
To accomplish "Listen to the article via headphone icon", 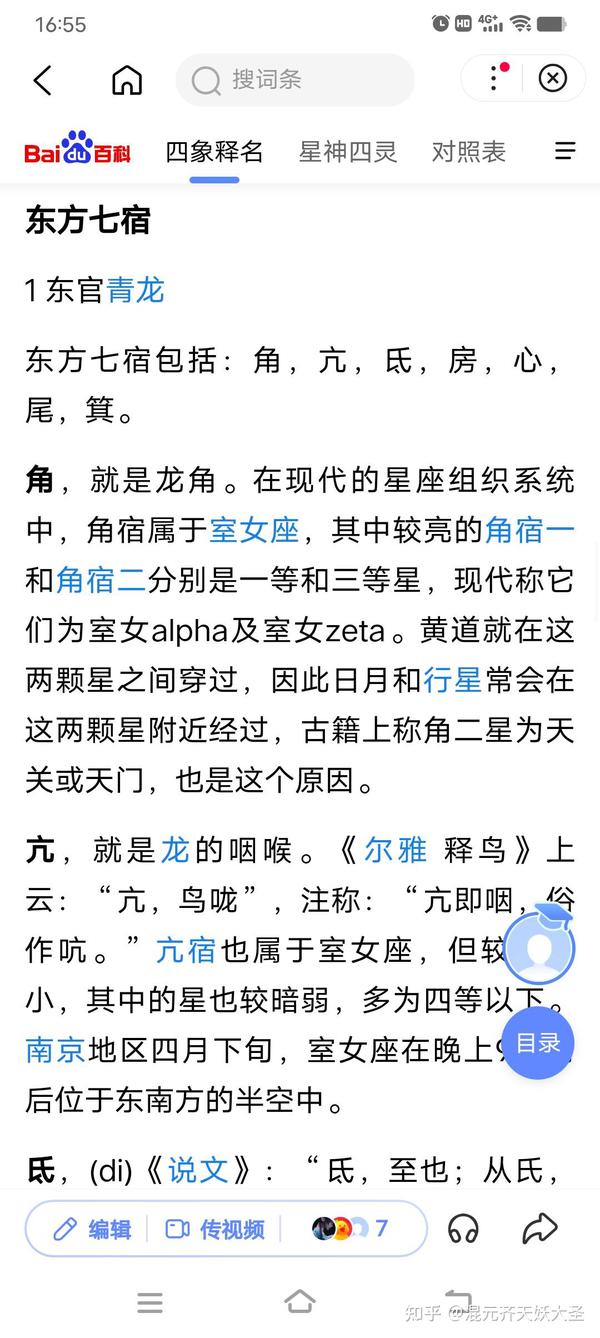I will tap(463, 1229).
